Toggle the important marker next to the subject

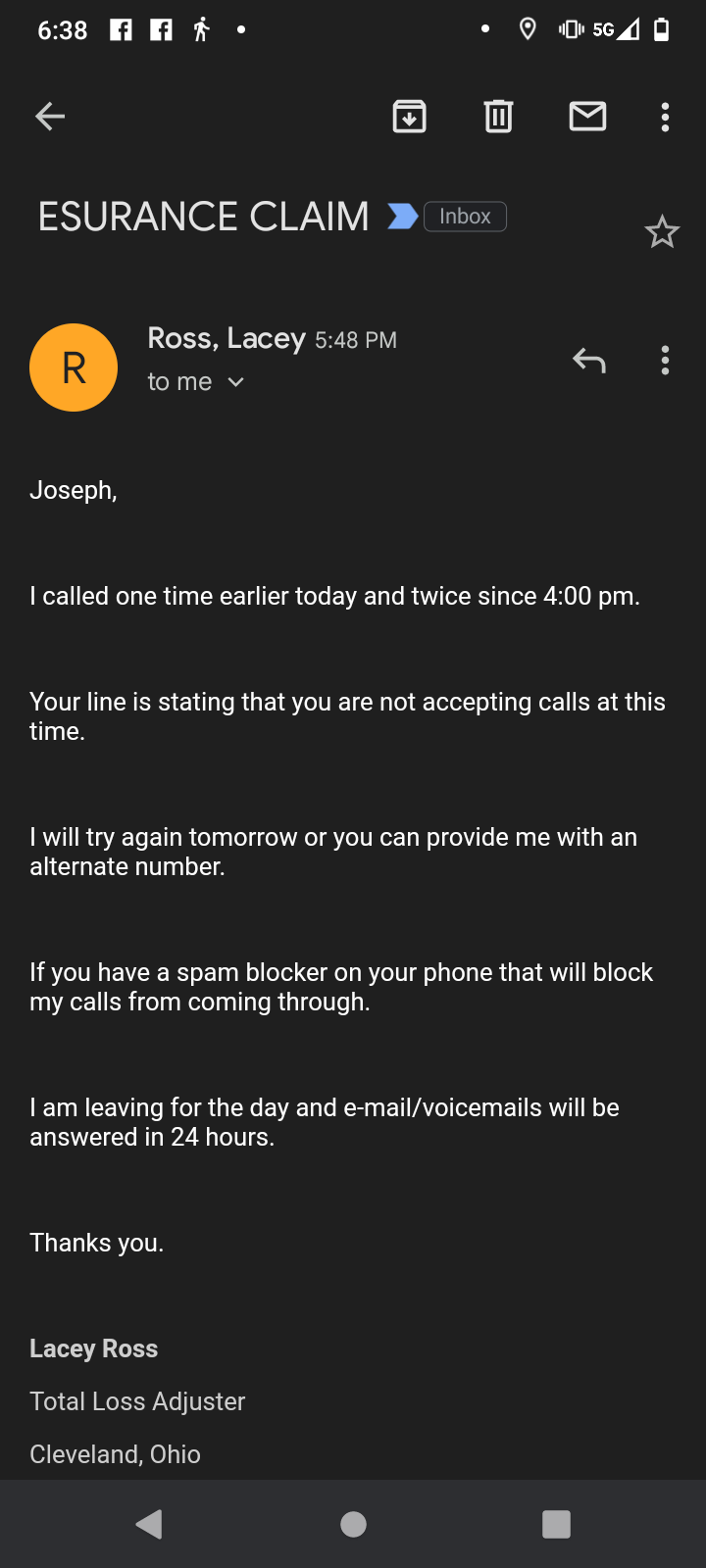(402, 216)
